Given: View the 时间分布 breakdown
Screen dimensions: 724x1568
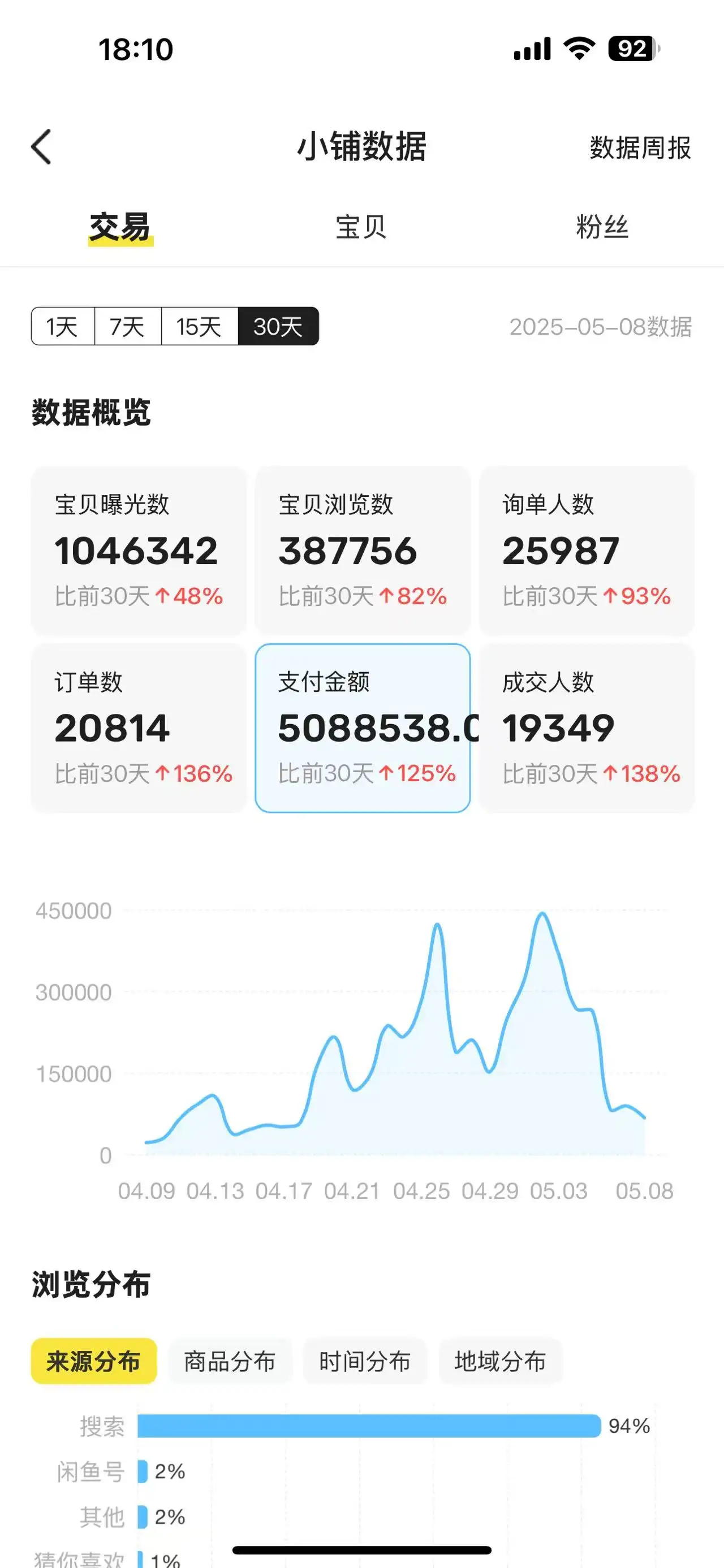Looking at the screenshot, I should [x=365, y=1361].
